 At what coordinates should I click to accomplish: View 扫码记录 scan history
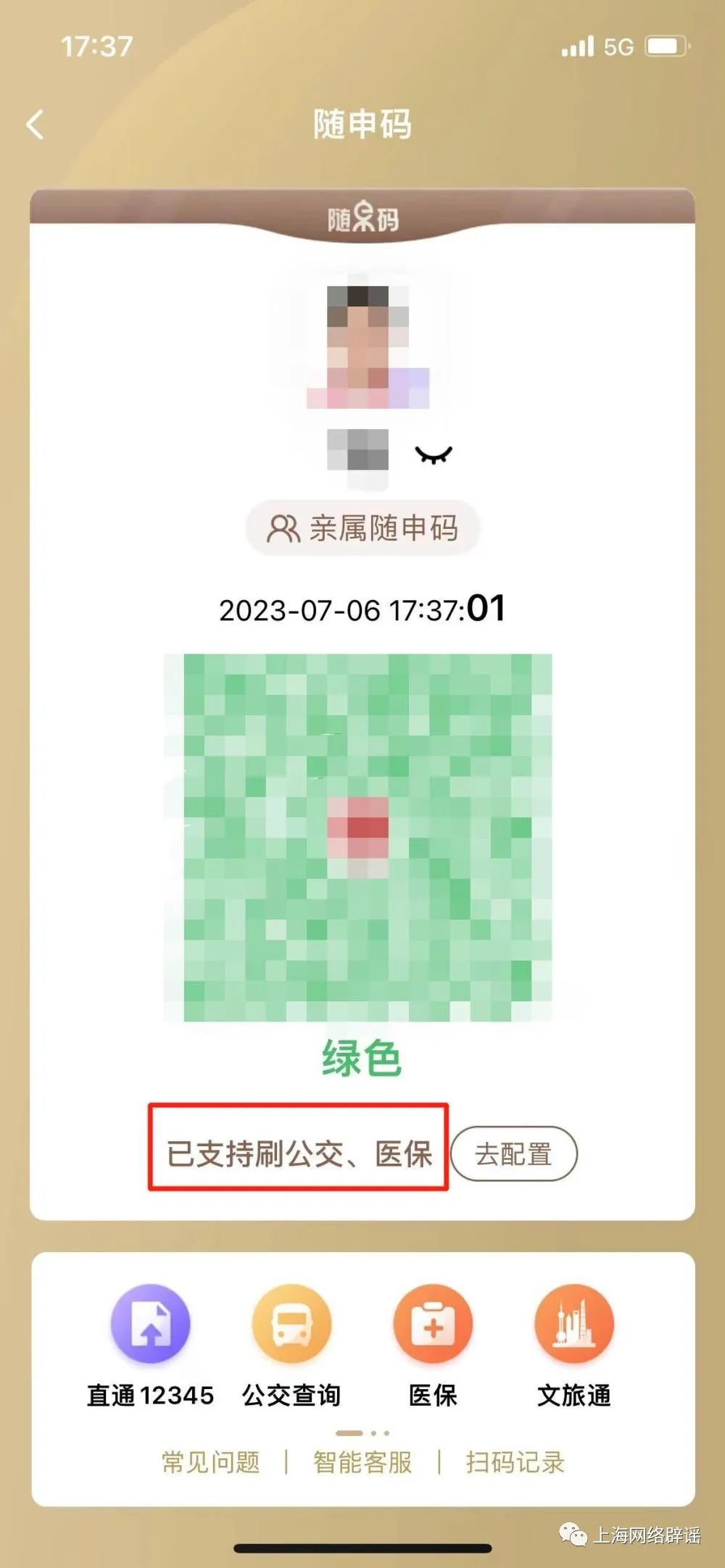(515, 1462)
